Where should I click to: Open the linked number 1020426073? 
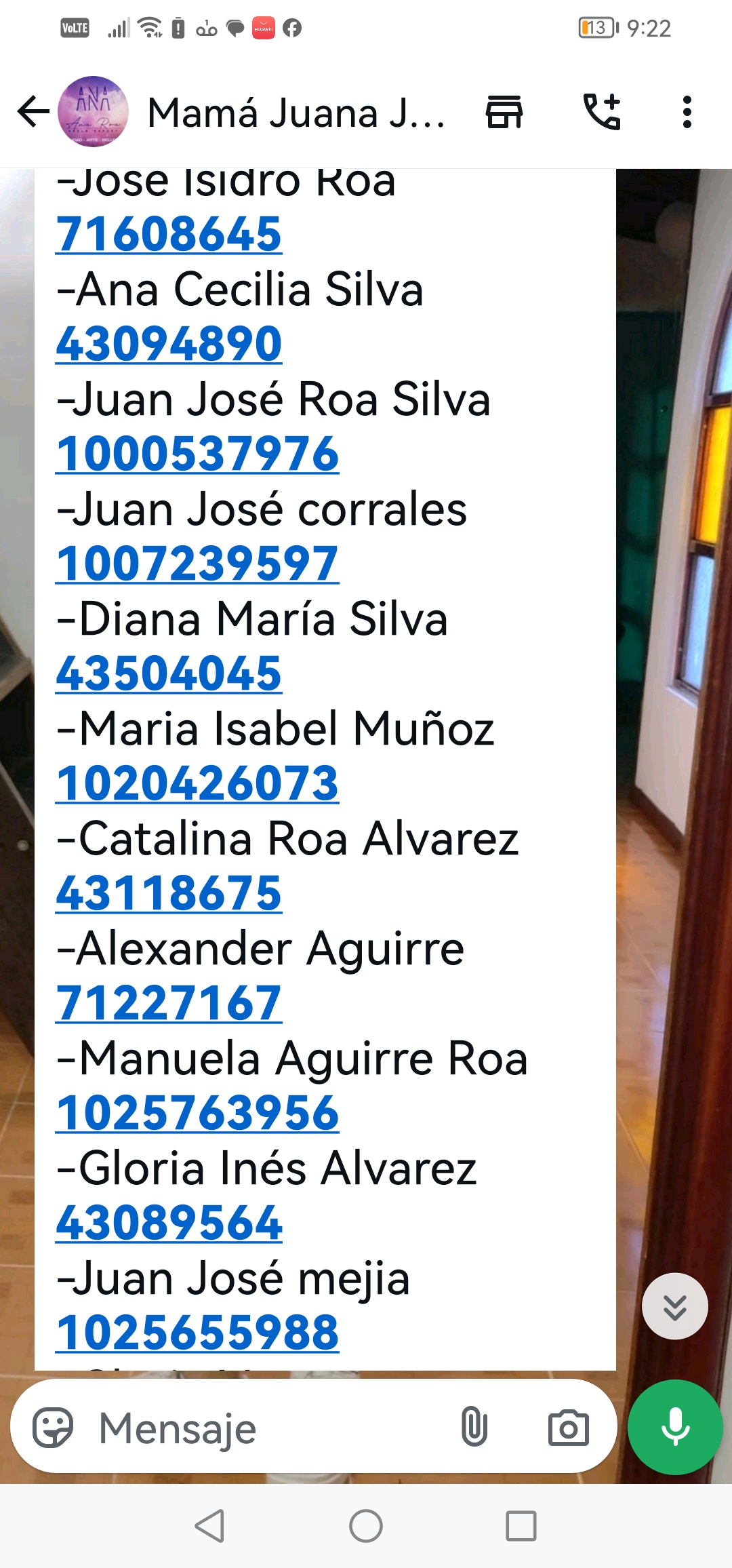[x=197, y=783]
